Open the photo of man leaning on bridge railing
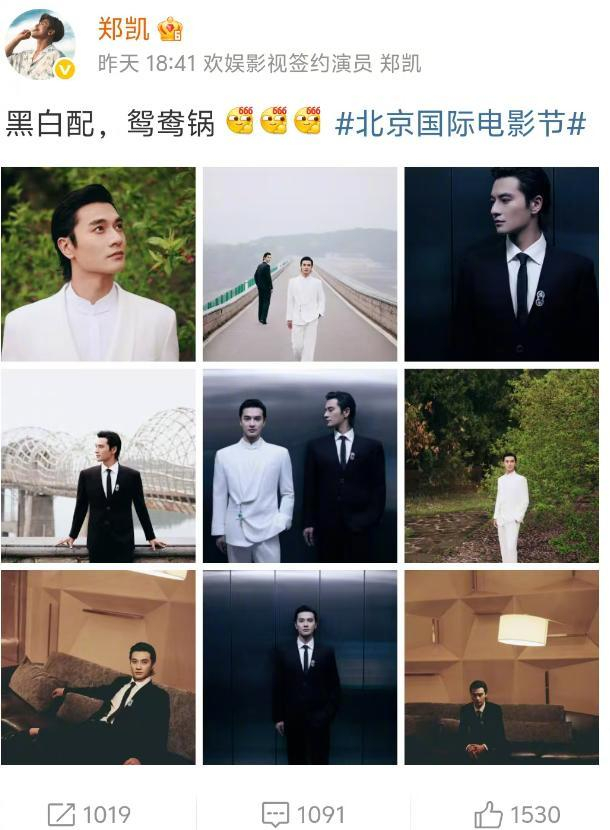Screen dimensions: 610x830 tap(98, 466)
